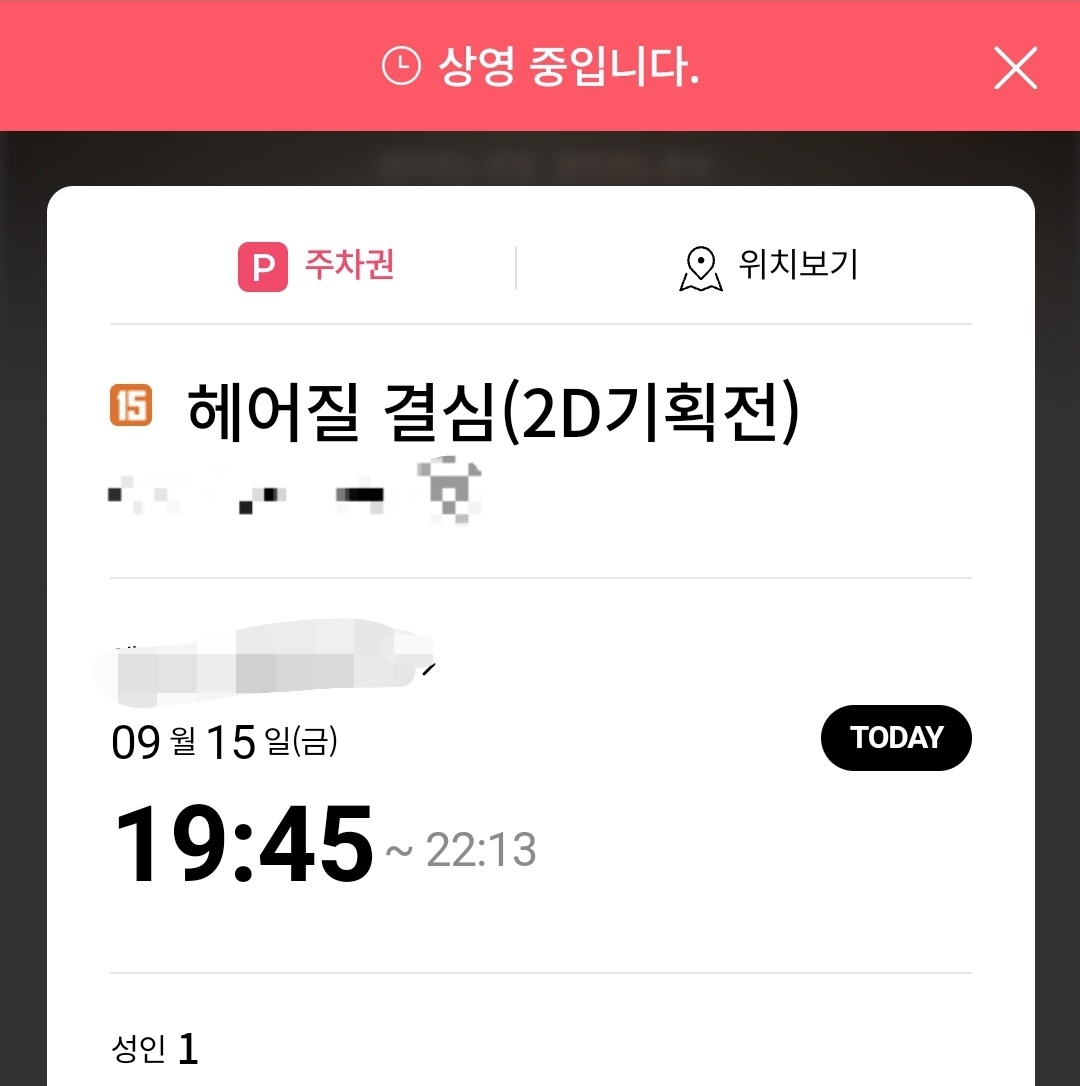Dismiss the 상영 중입니다 banner

point(1015,68)
